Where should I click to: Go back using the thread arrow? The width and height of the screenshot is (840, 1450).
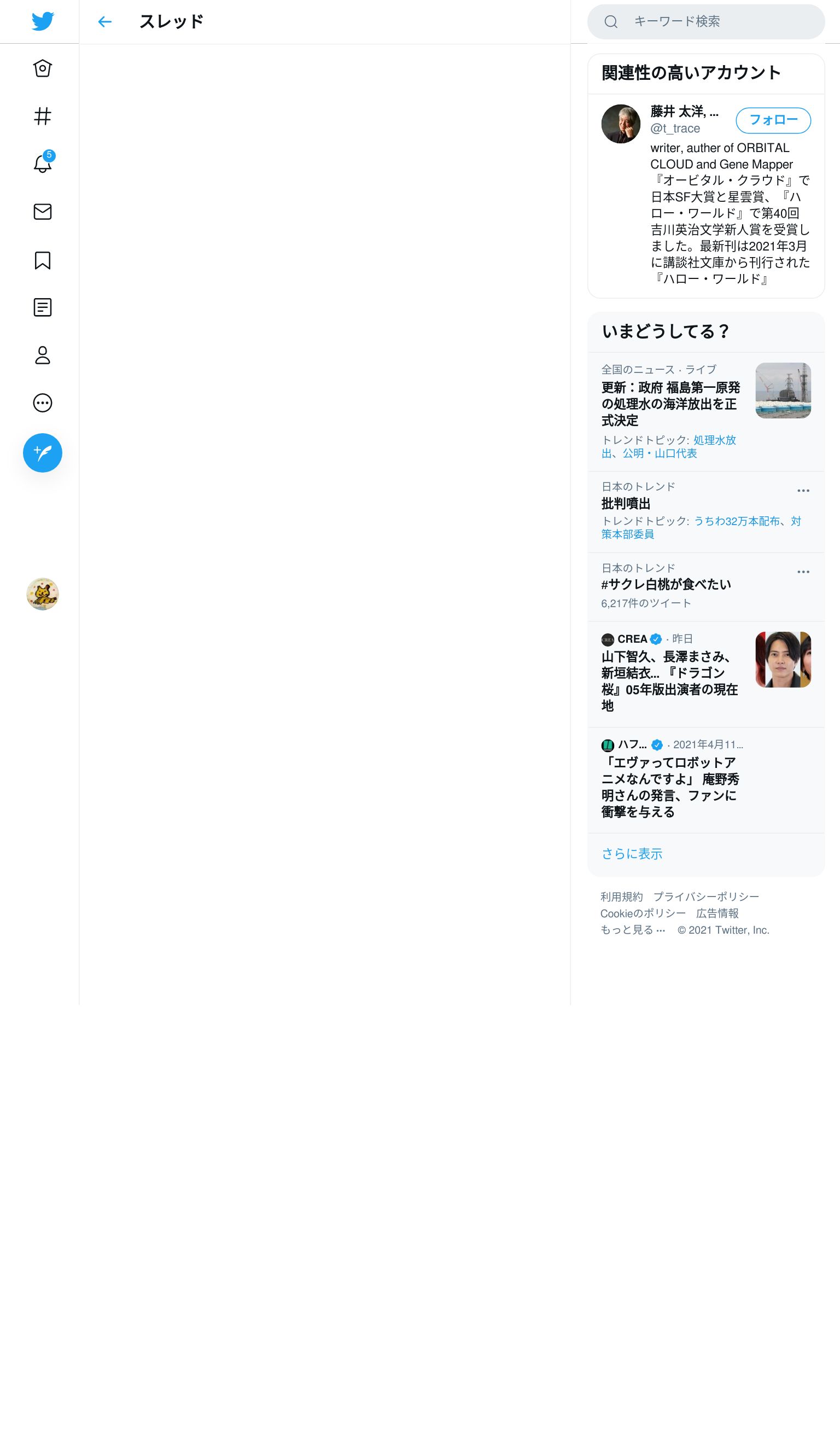point(104,22)
